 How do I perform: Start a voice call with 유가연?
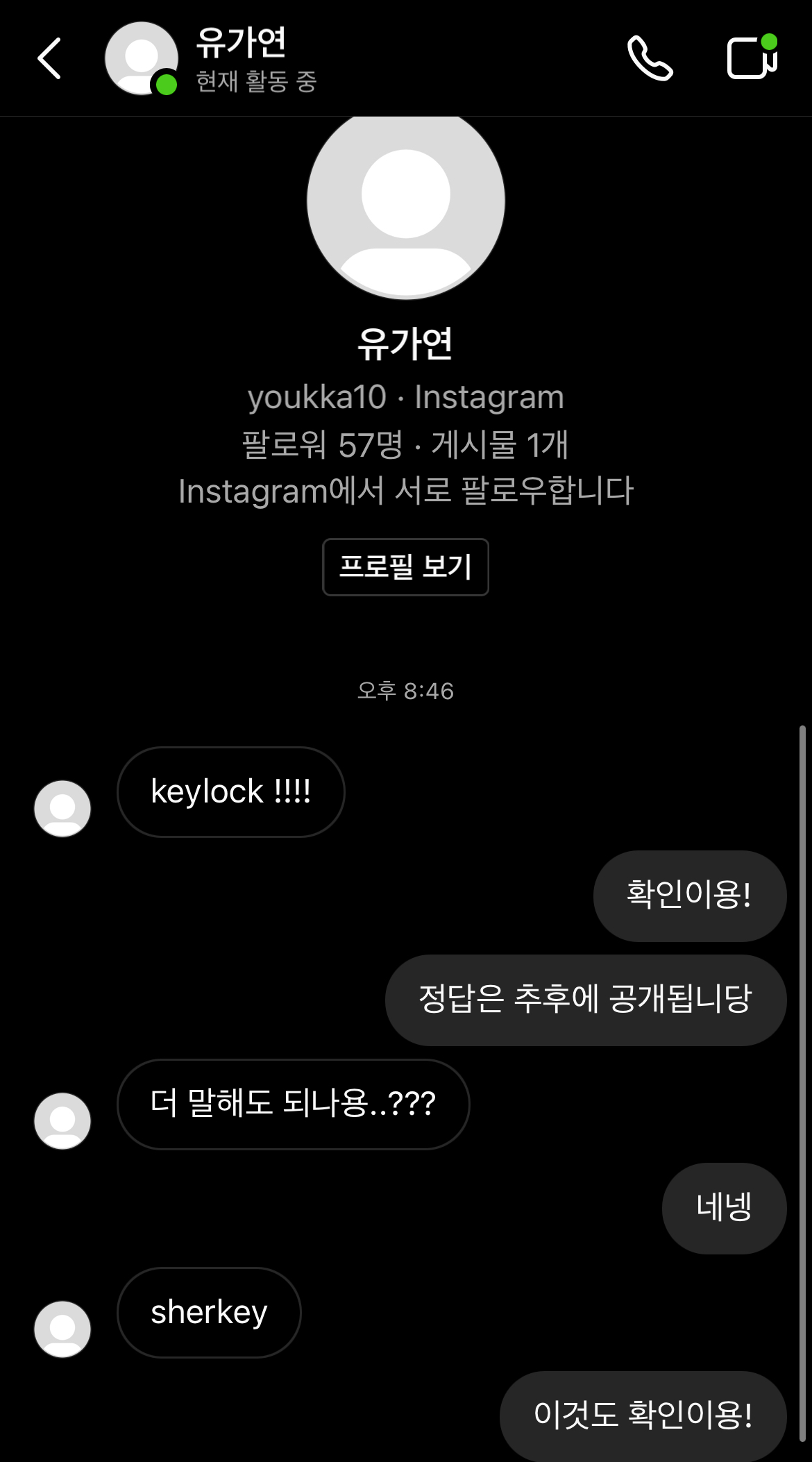tap(650, 58)
